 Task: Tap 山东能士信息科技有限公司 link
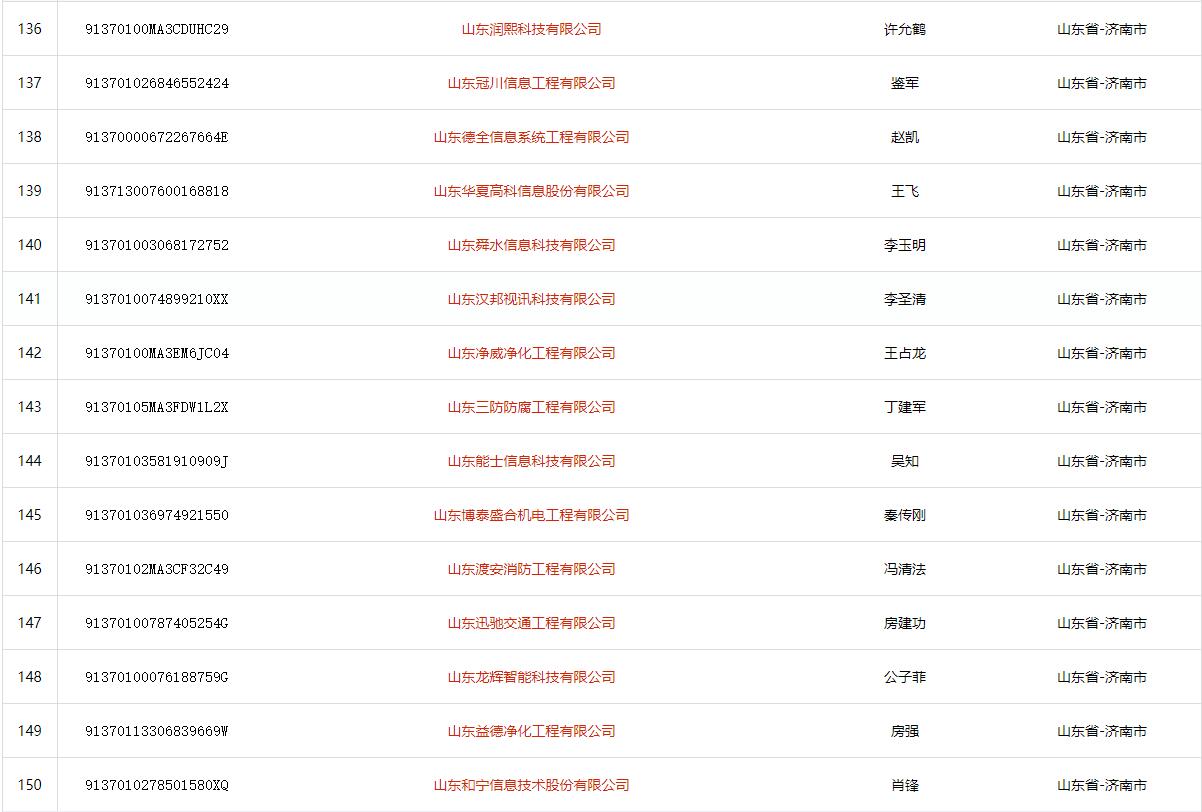point(531,462)
